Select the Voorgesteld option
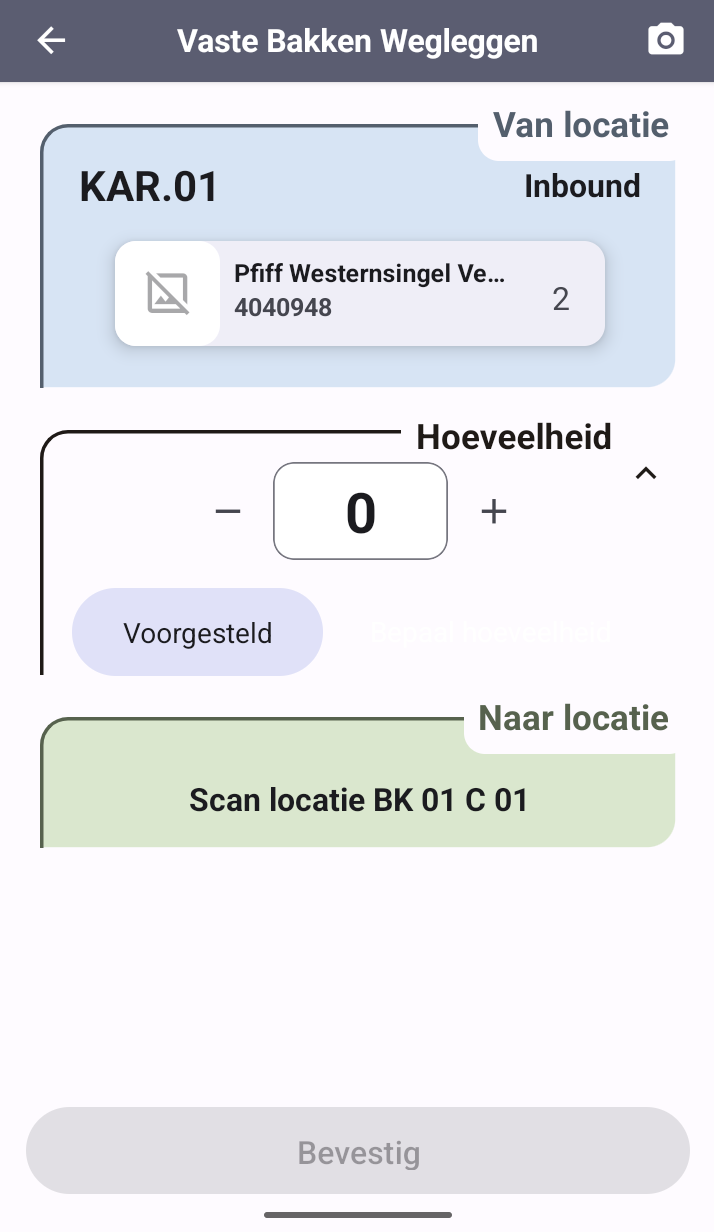 198,633
